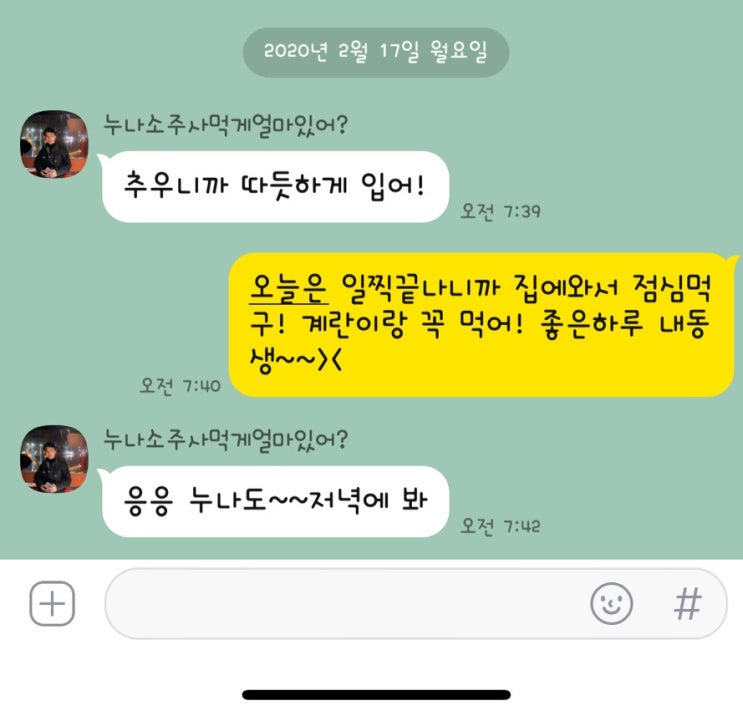Screen dimensions: 743x716
Task: Focus the message input field
Action: point(340,603)
